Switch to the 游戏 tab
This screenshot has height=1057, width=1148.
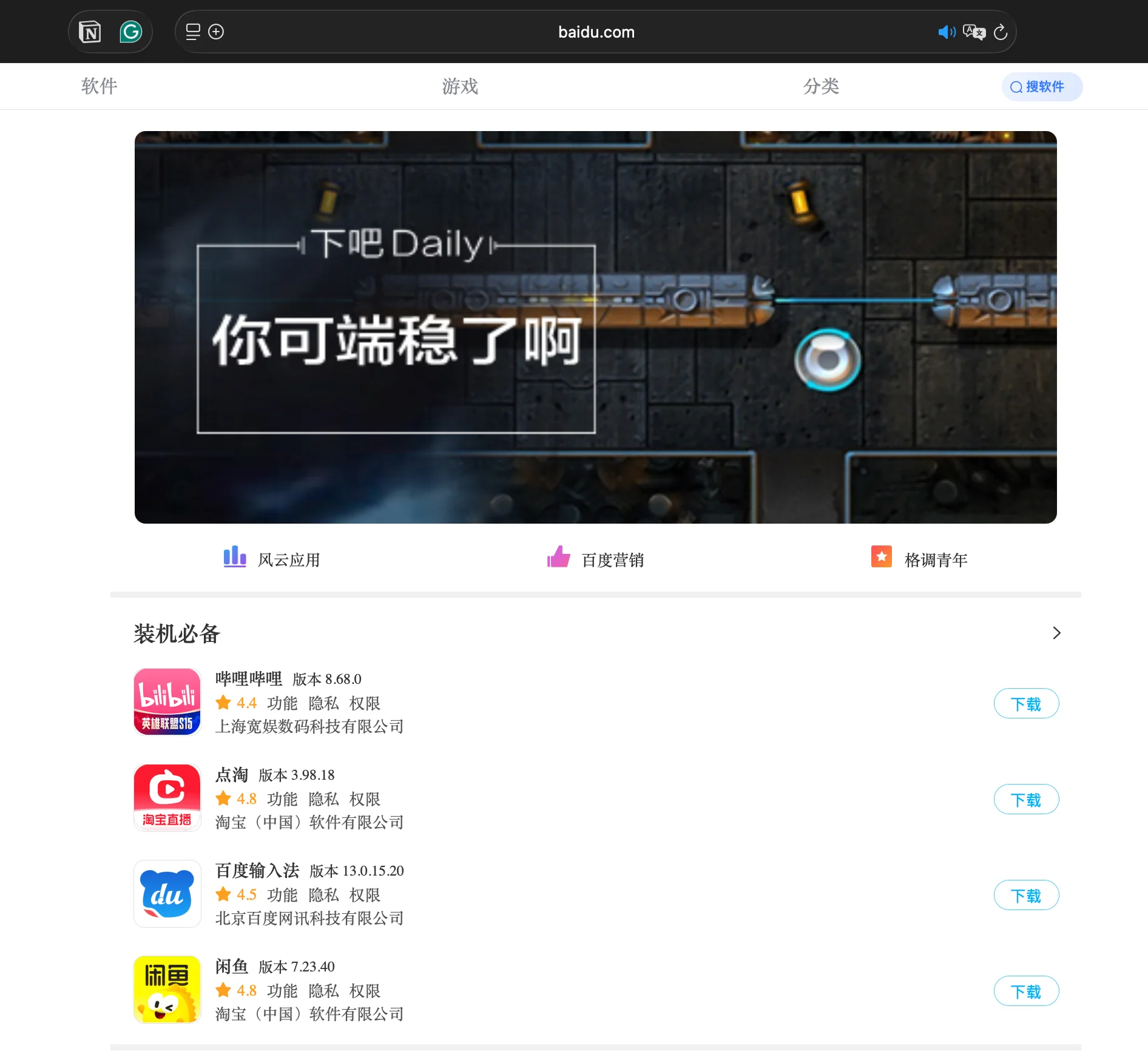[x=460, y=86]
